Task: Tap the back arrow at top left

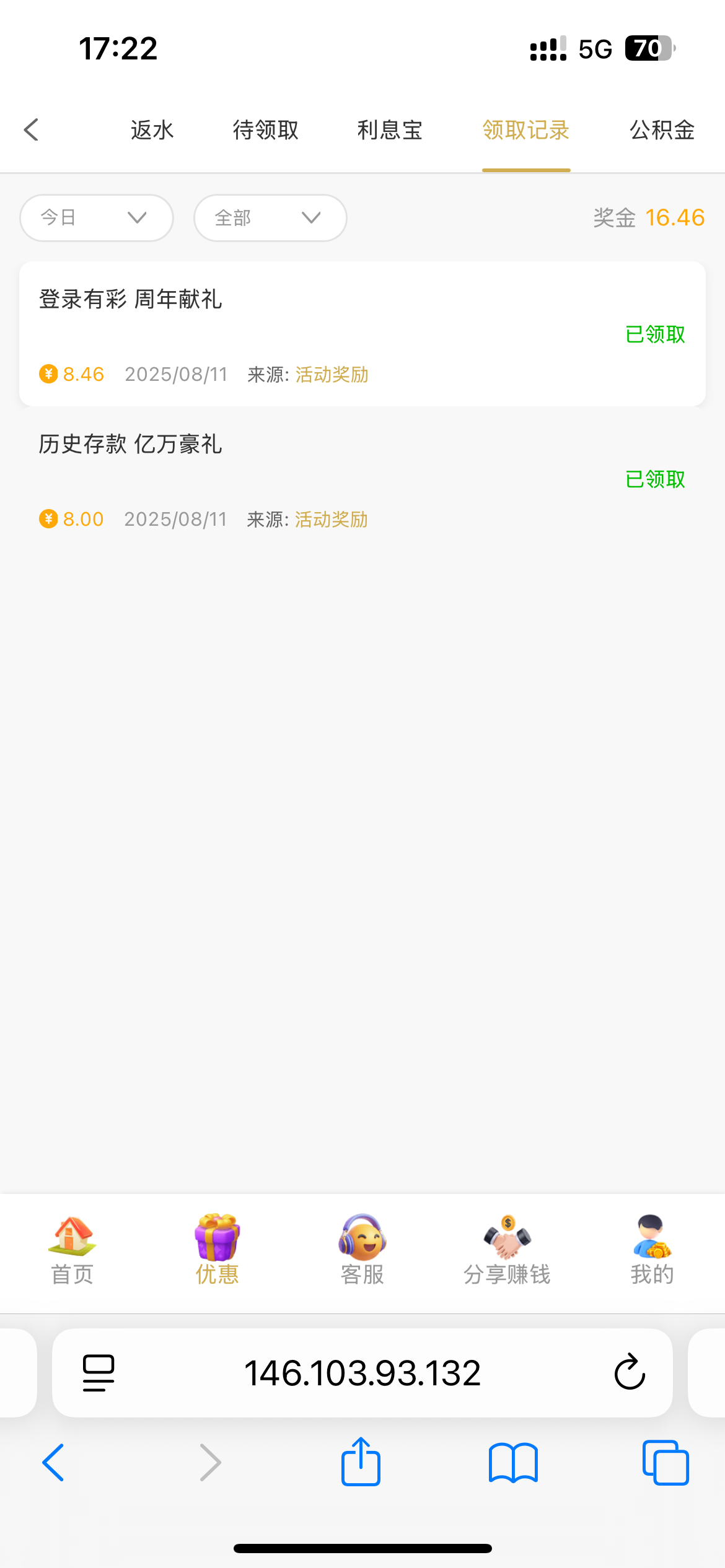Action: (31, 129)
